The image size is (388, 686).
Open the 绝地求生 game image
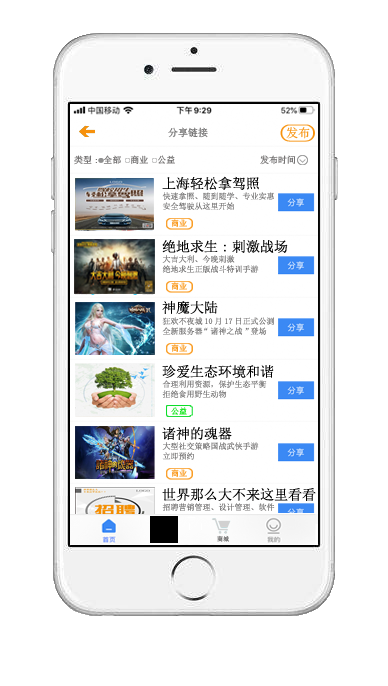pos(115,266)
